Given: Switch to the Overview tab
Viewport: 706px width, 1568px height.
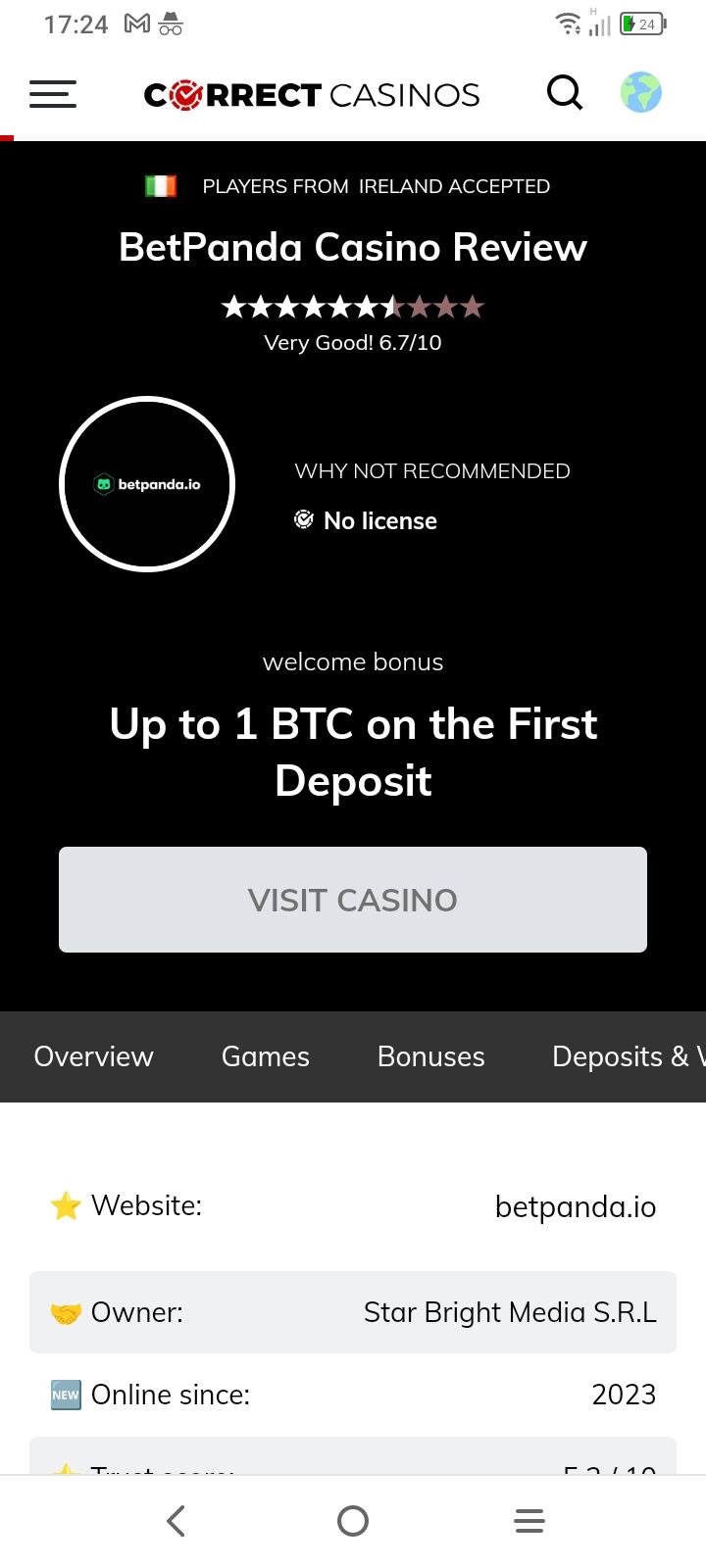Looking at the screenshot, I should 94,1056.
